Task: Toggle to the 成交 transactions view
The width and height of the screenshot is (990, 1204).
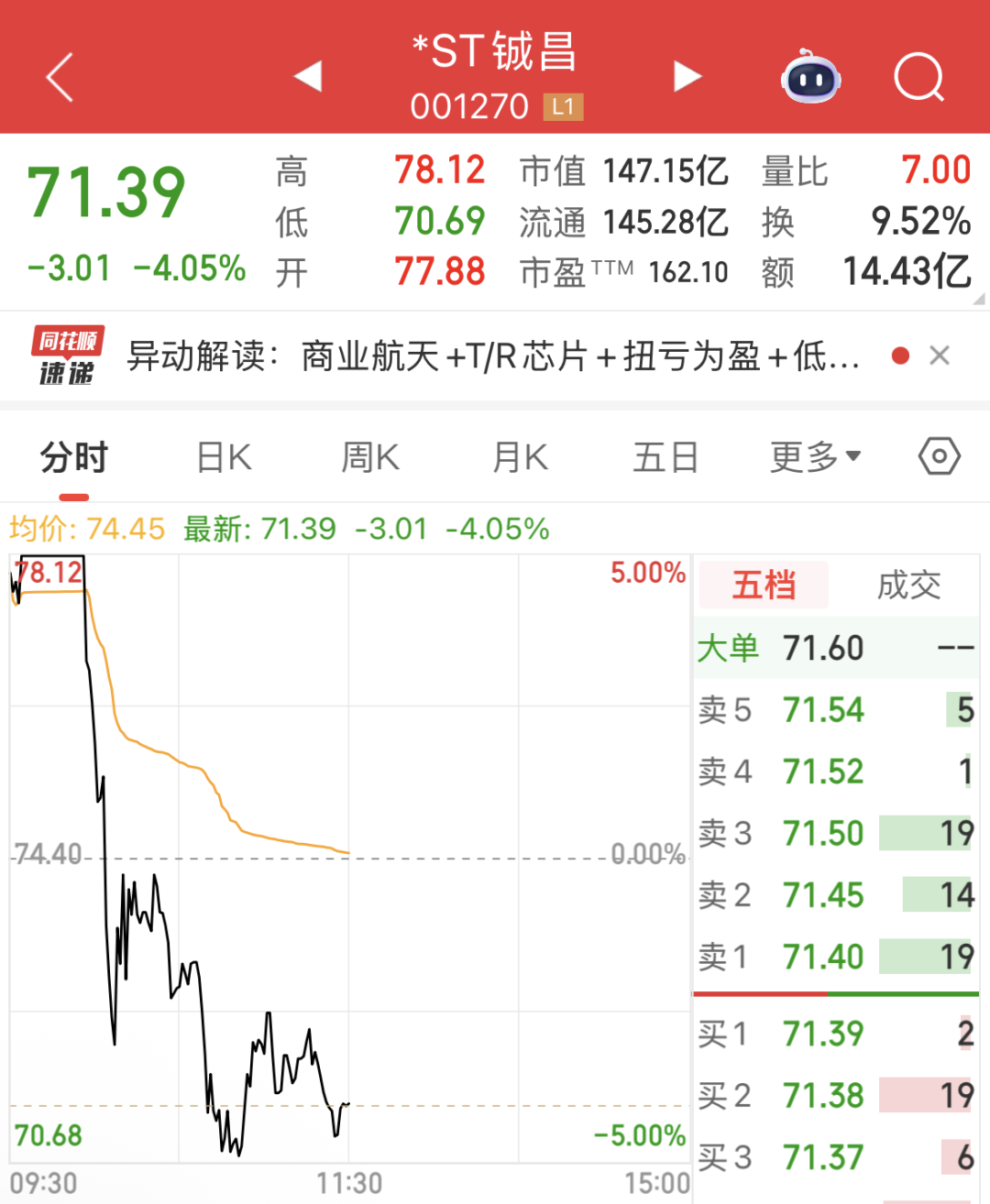Action: (x=907, y=585)
